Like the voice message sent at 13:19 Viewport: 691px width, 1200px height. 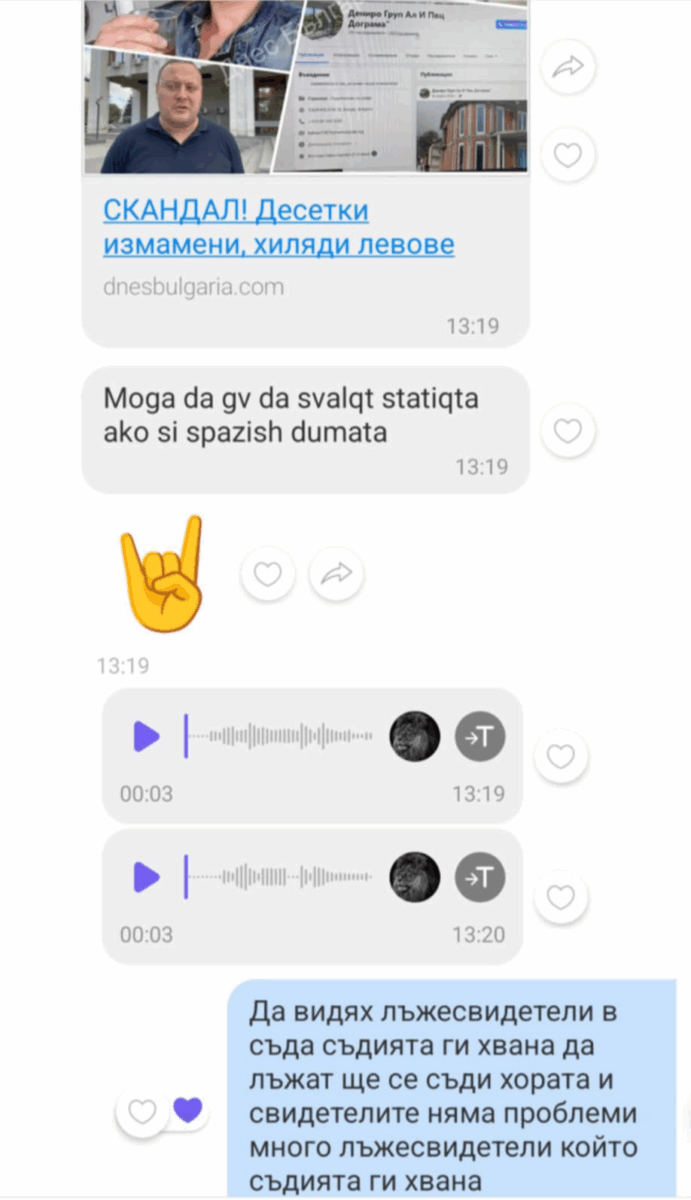tap(560, 756)
